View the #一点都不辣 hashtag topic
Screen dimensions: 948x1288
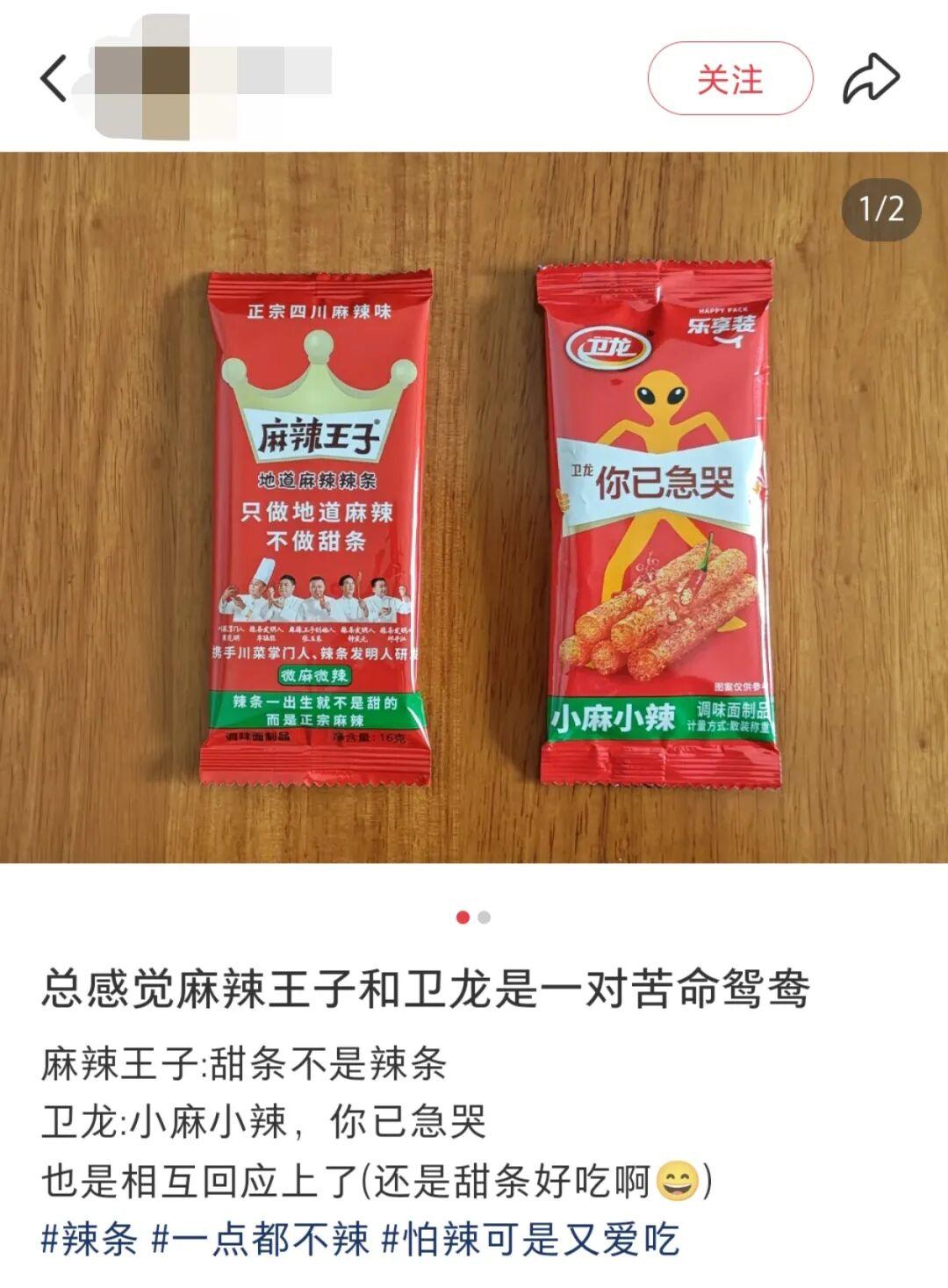click(261, 1239)
